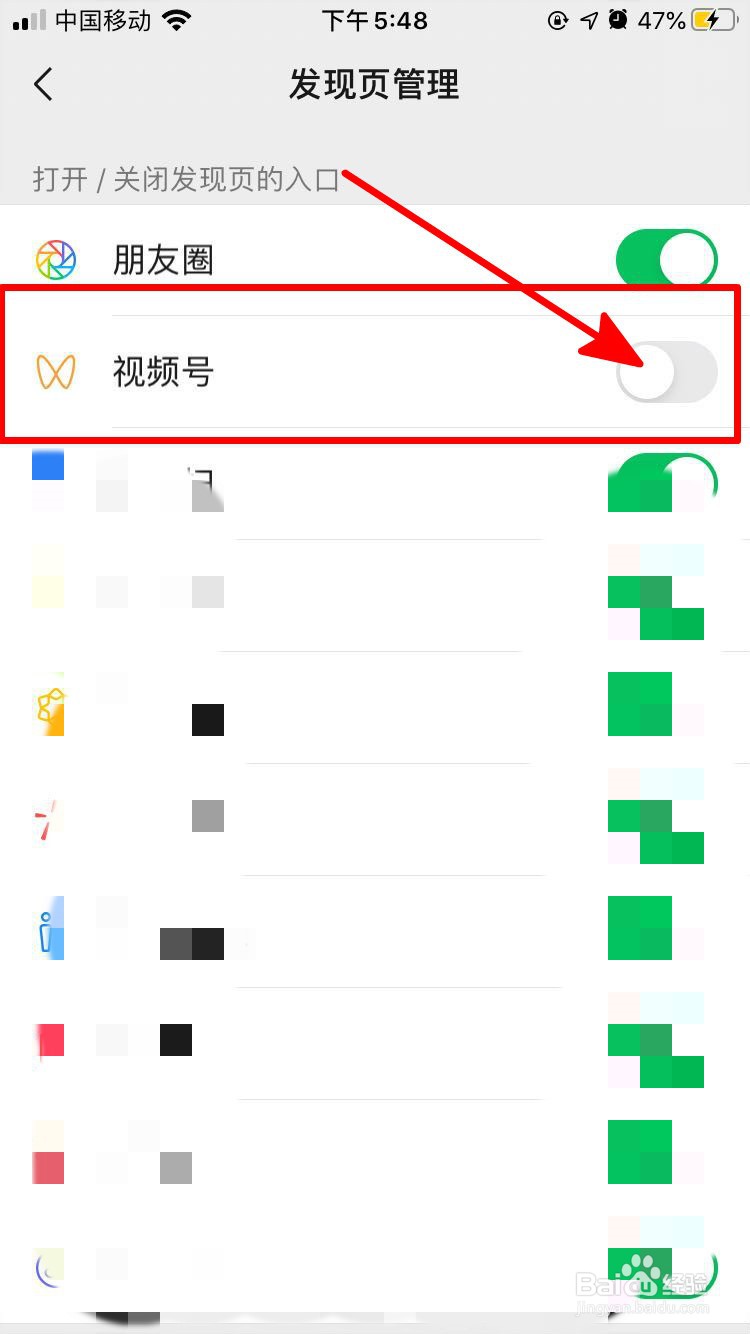
Task: Tap the back arrow to exit 发现页管理
Action: point(42,85)
